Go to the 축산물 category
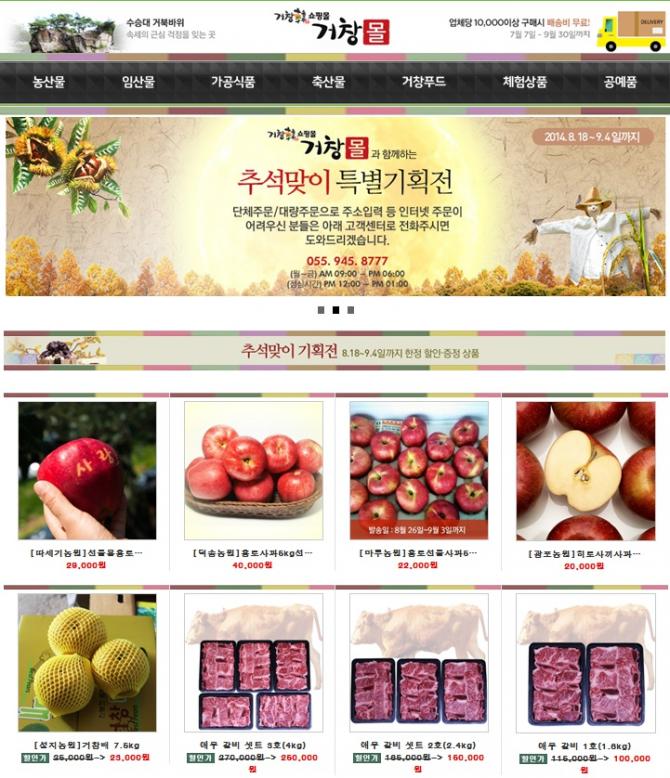 click(x=328, y=82)
